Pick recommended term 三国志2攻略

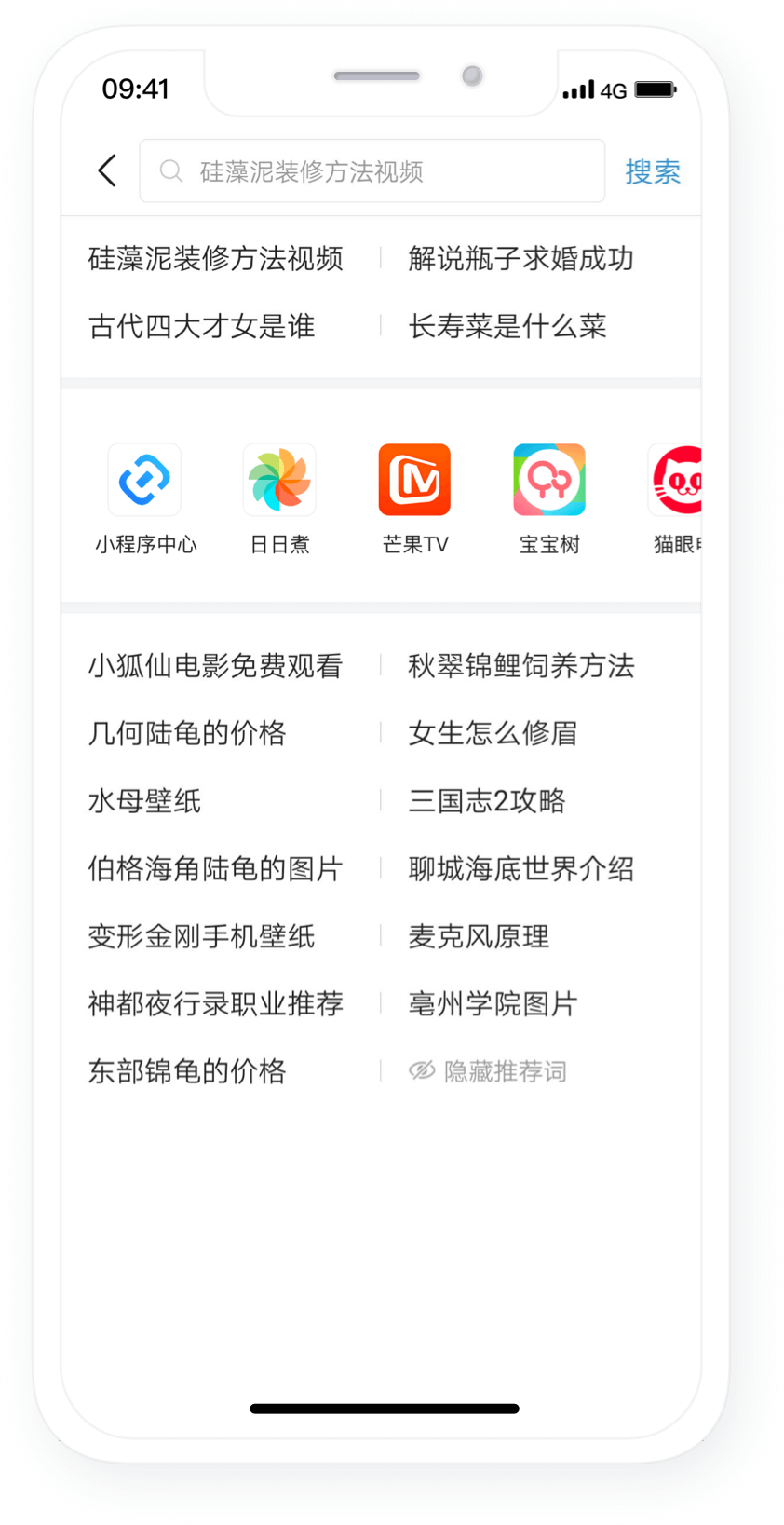pos(487,801)
